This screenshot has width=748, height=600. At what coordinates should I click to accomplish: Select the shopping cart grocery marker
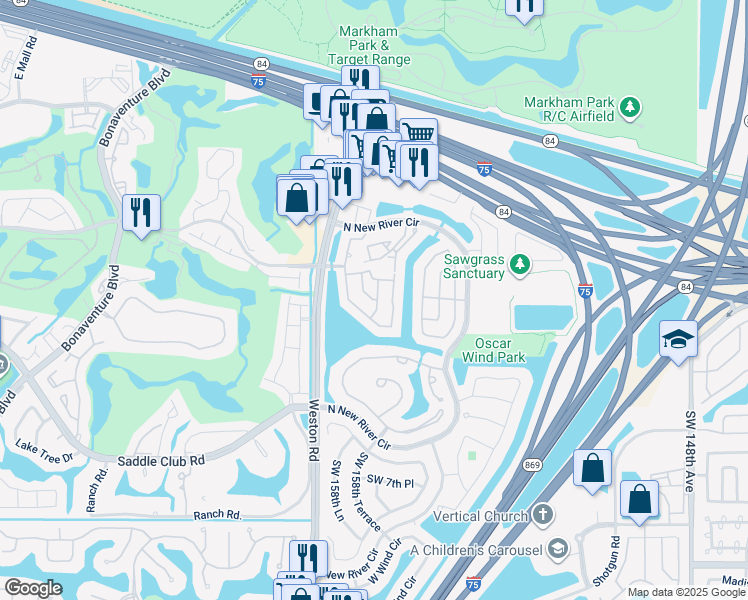click(418, 134)
